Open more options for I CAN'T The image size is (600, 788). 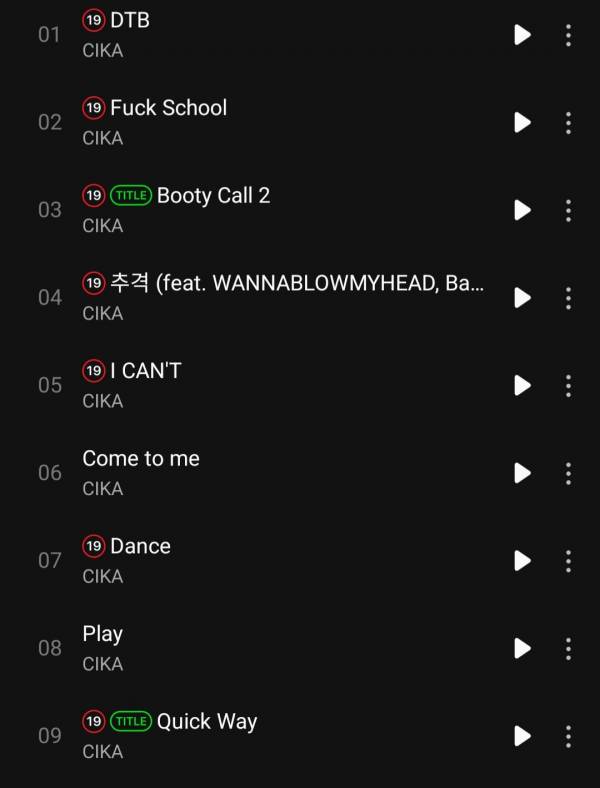tap(568, 385)
